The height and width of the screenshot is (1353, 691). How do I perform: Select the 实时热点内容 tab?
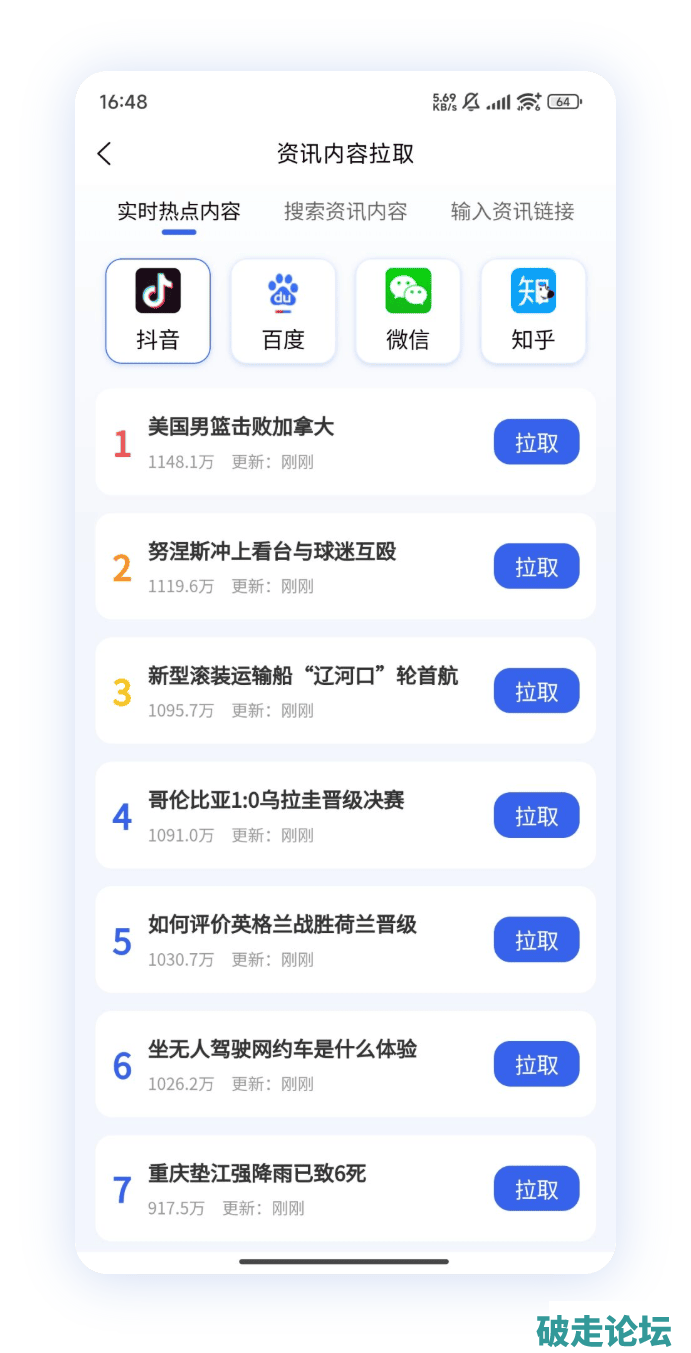[x=179, y=212]
